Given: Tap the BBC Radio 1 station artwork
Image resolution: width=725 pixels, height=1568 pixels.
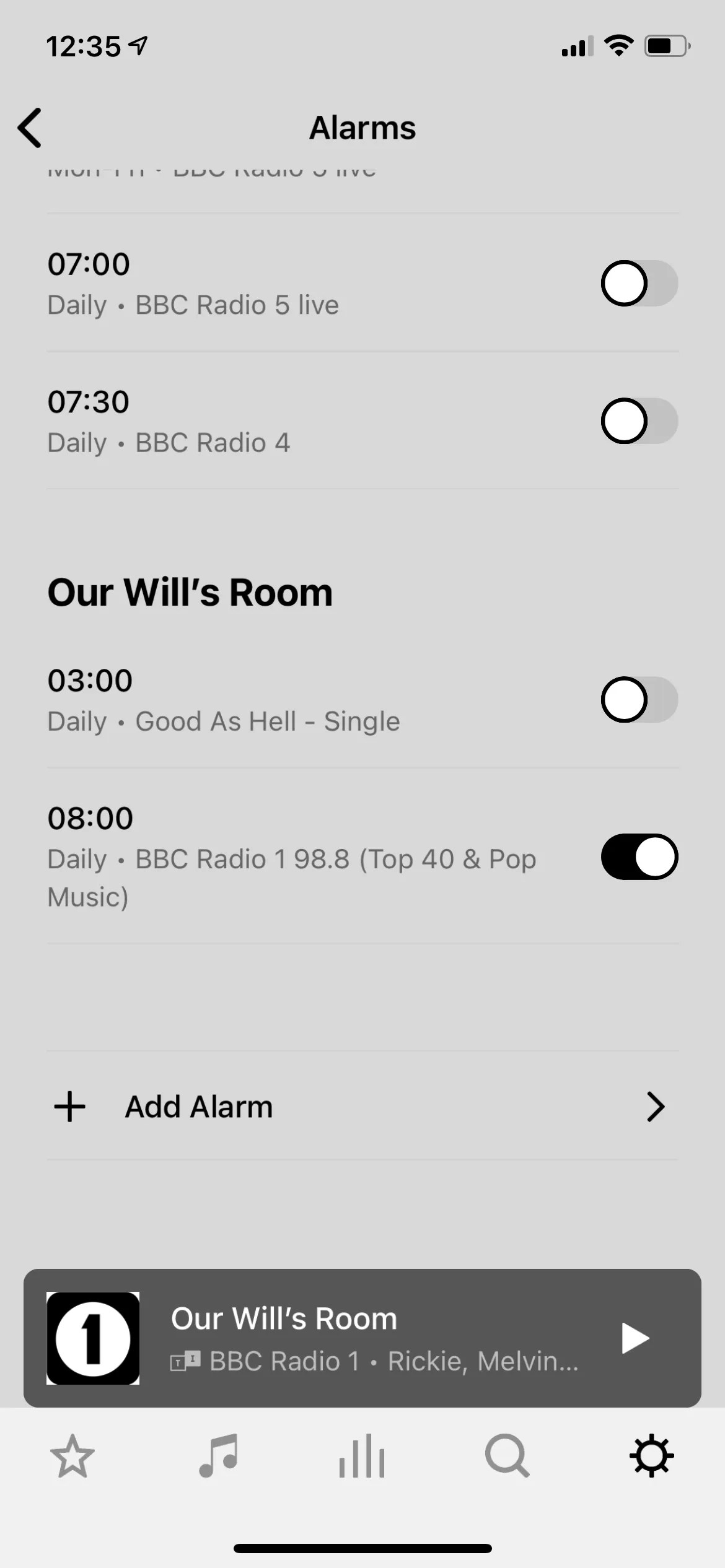Looking at the screenshot, I should click(93, 1338).
